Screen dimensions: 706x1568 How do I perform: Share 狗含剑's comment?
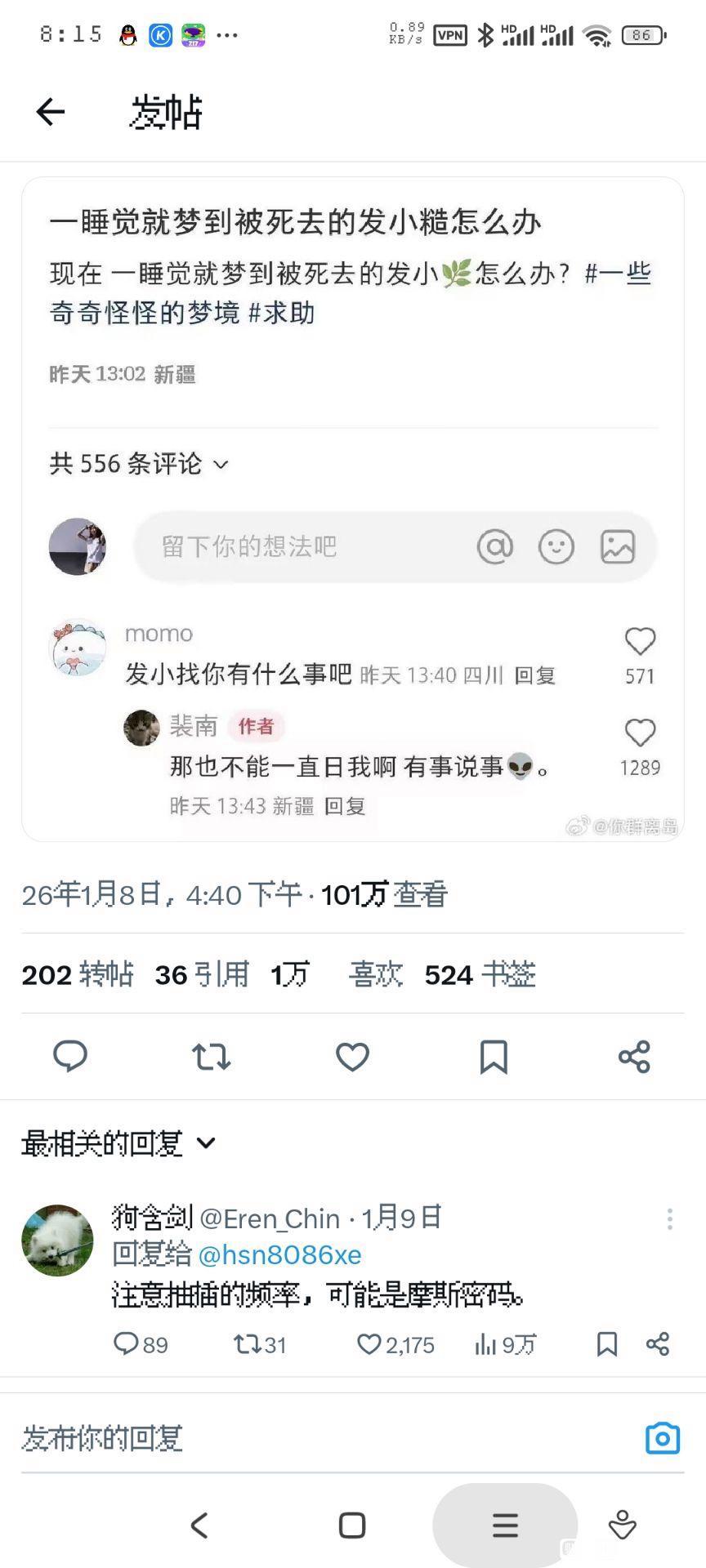tap(658, 1343)
